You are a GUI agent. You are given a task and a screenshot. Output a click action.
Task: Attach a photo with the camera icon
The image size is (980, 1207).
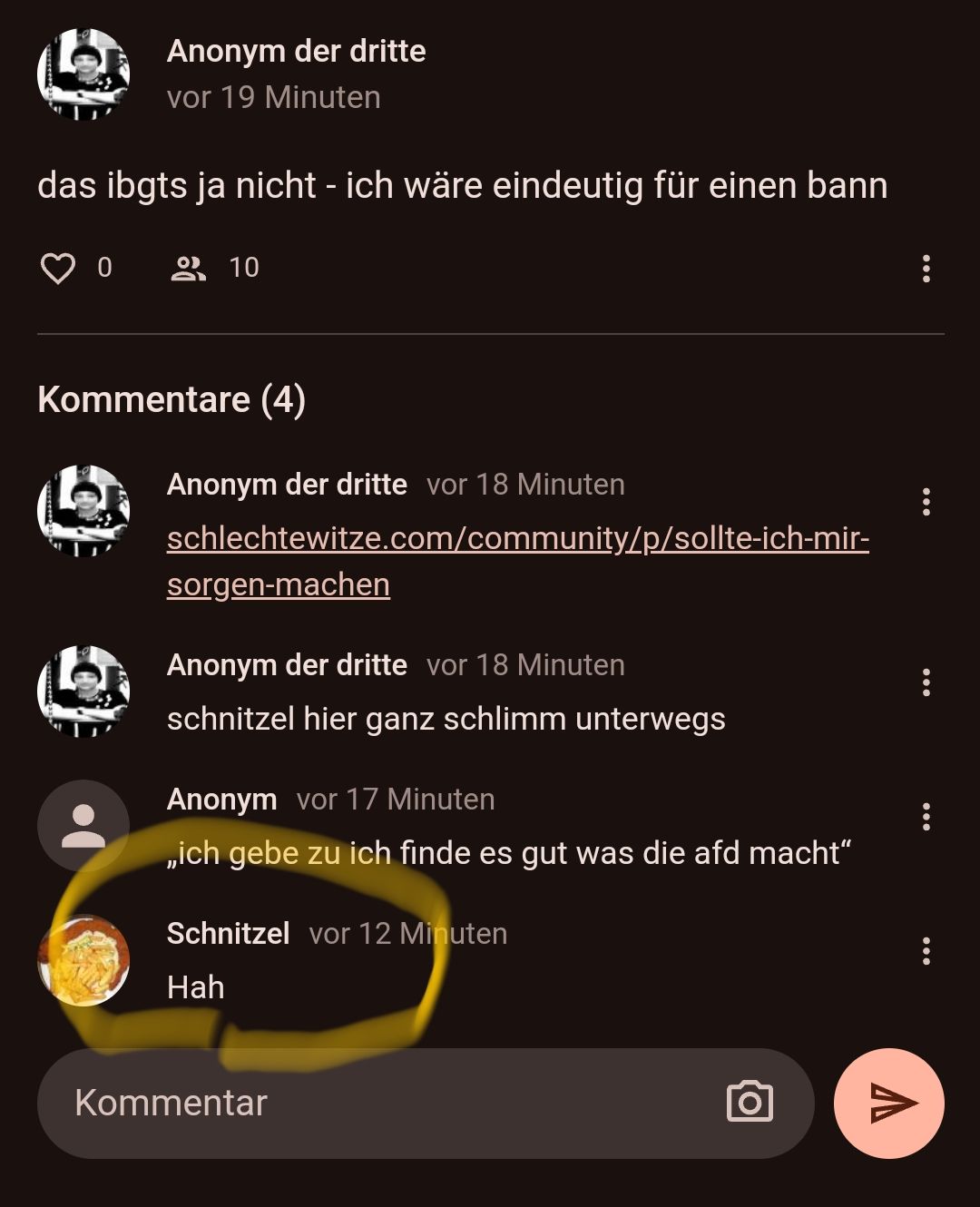pos(750,1103)
